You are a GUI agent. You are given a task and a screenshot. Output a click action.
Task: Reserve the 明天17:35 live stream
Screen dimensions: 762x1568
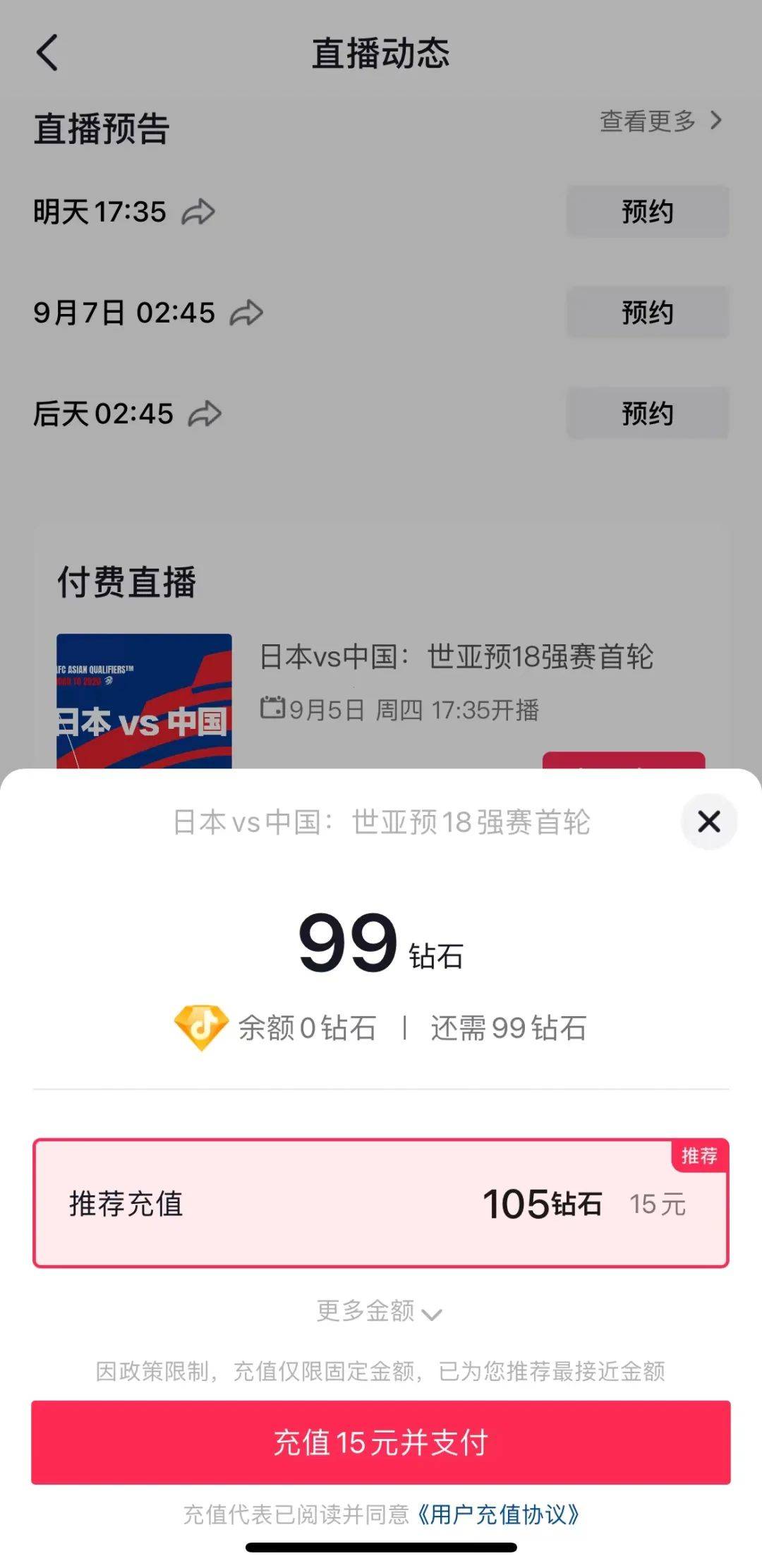tap(647, 212)
